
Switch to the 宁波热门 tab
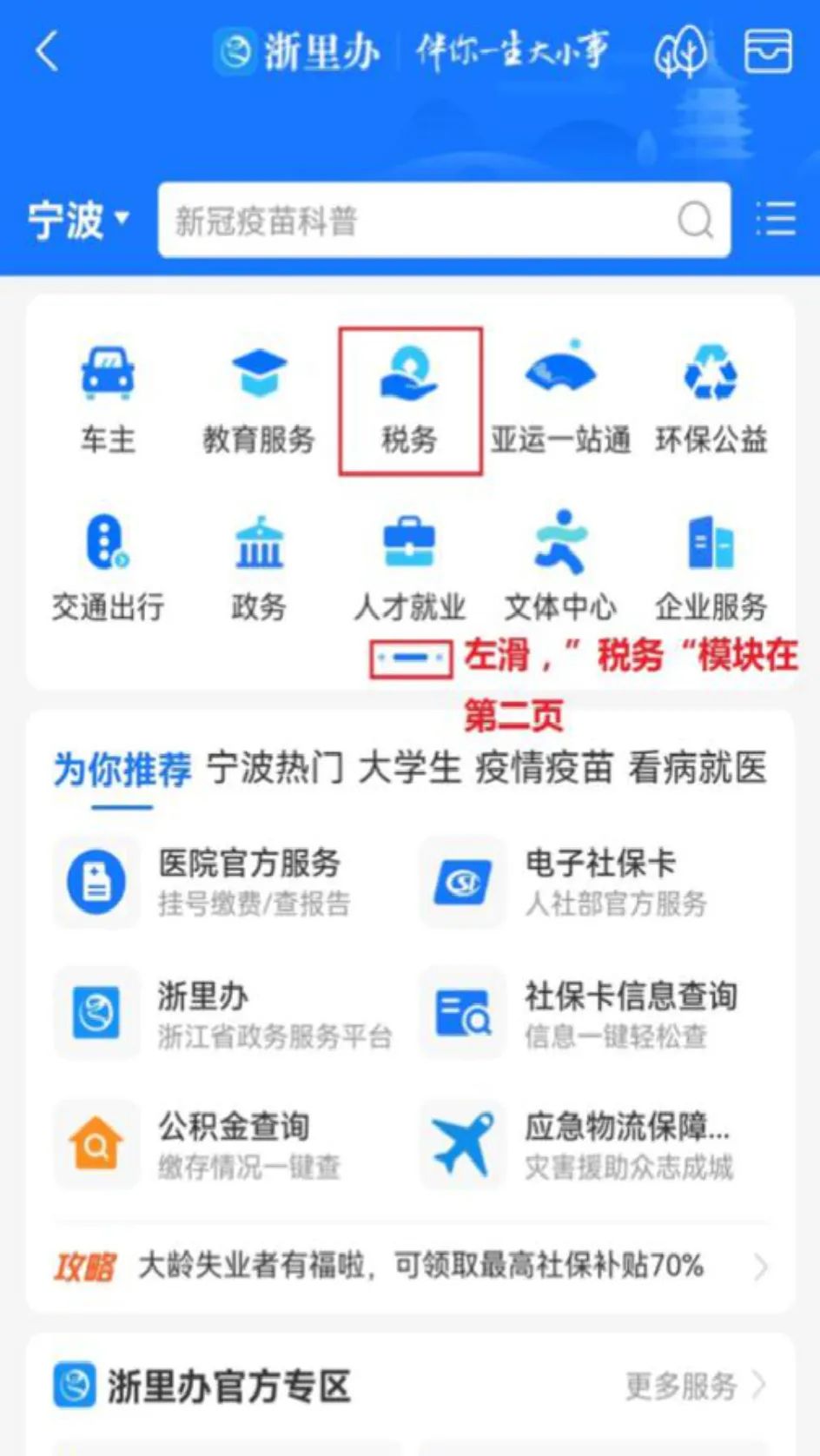coord(275,768)
